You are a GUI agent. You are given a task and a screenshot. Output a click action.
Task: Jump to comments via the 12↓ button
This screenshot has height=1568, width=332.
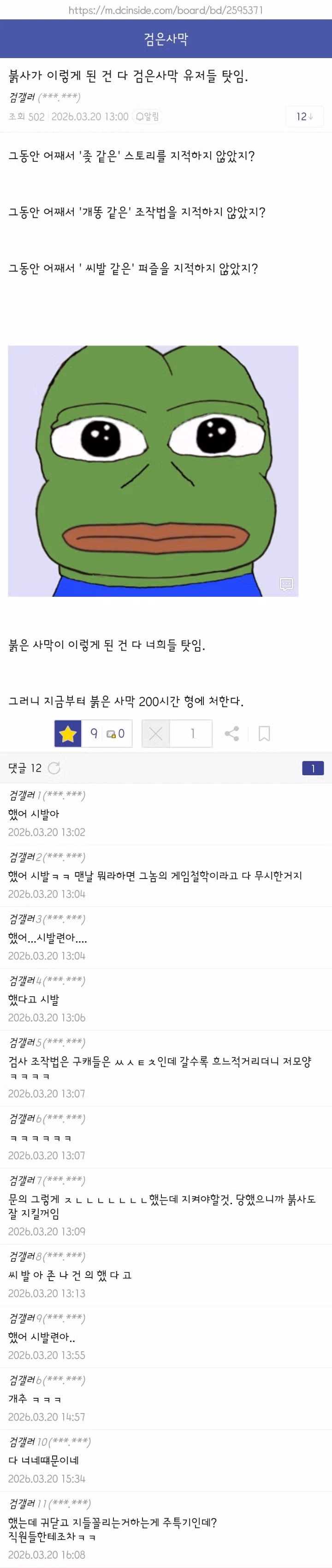coord(304,116)
